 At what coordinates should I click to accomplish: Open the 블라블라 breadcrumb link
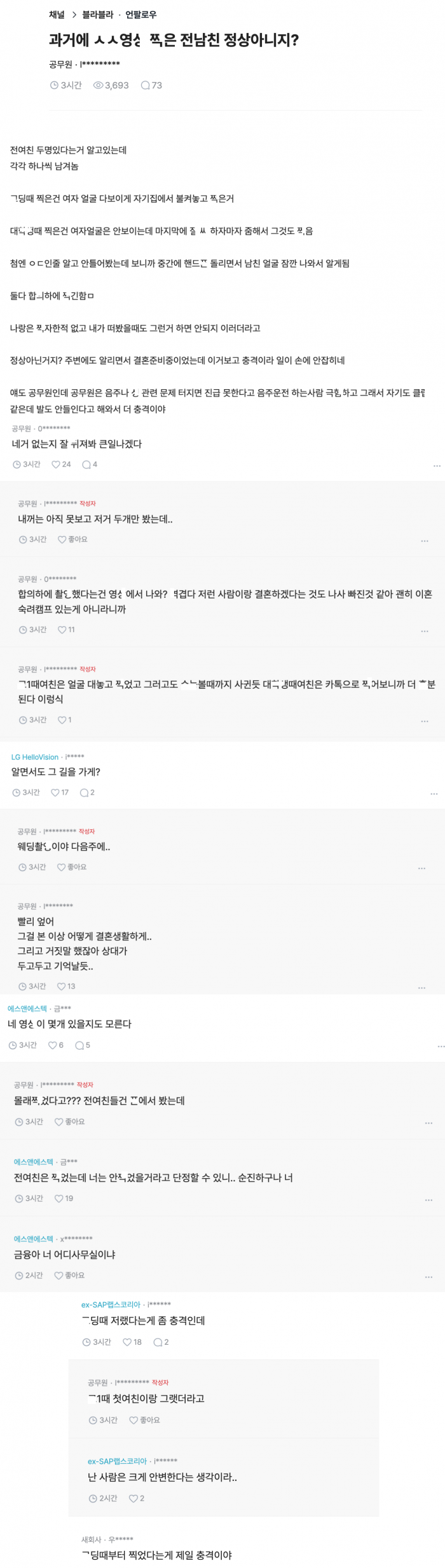pos(97,15)
